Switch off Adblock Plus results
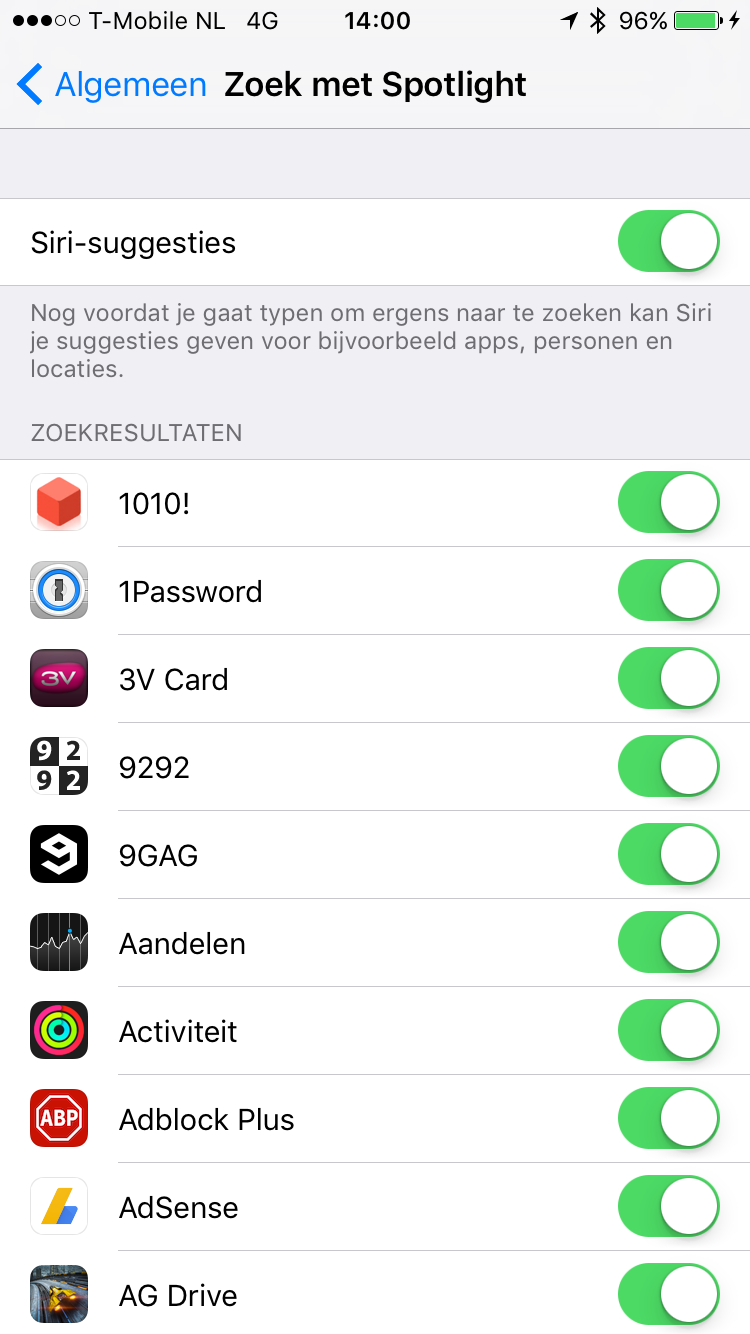The image size is (750, 1334). click(x=668, y=1119)
